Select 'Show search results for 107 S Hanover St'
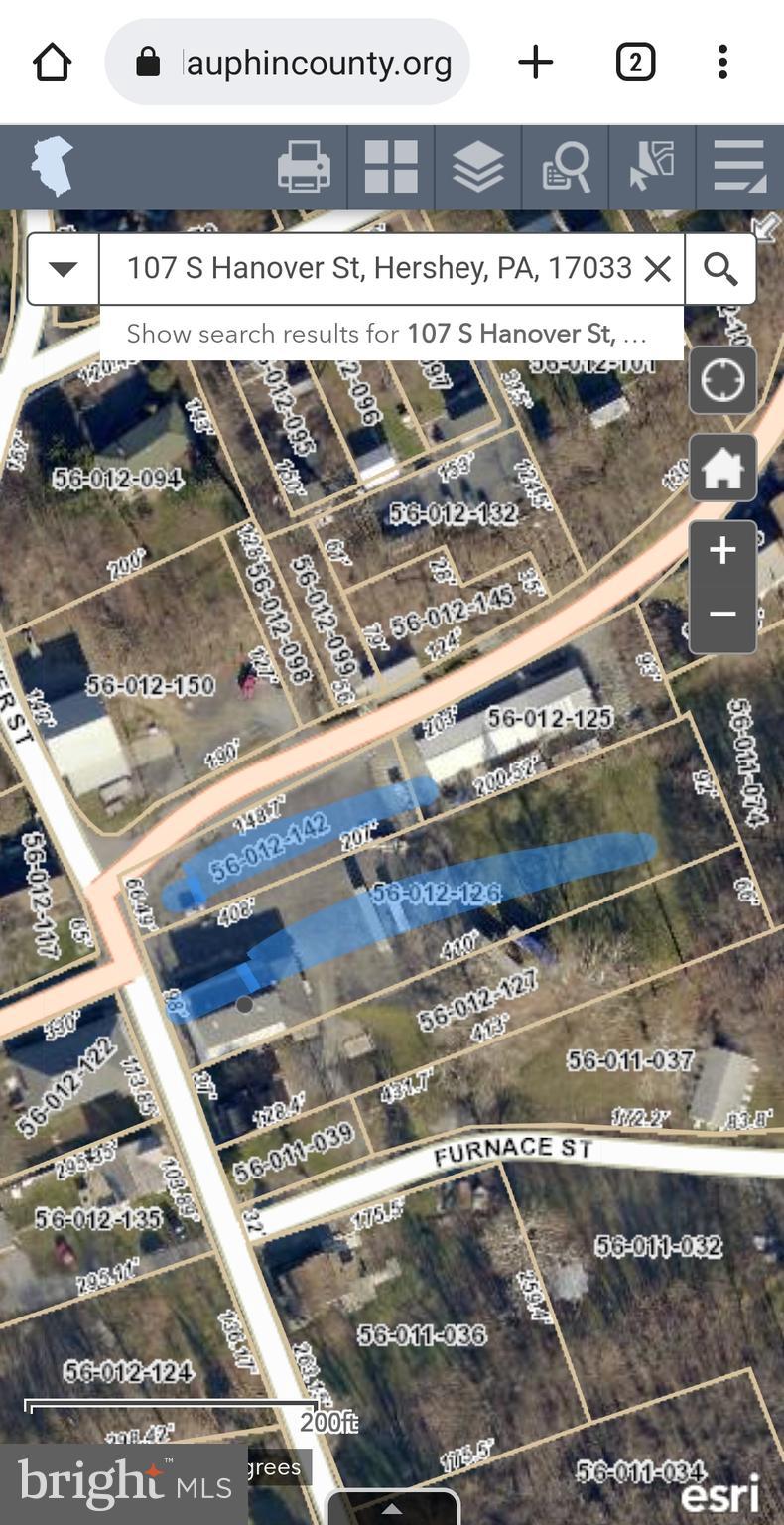This screenshot has height=1525, width=784. coord(387,334)
